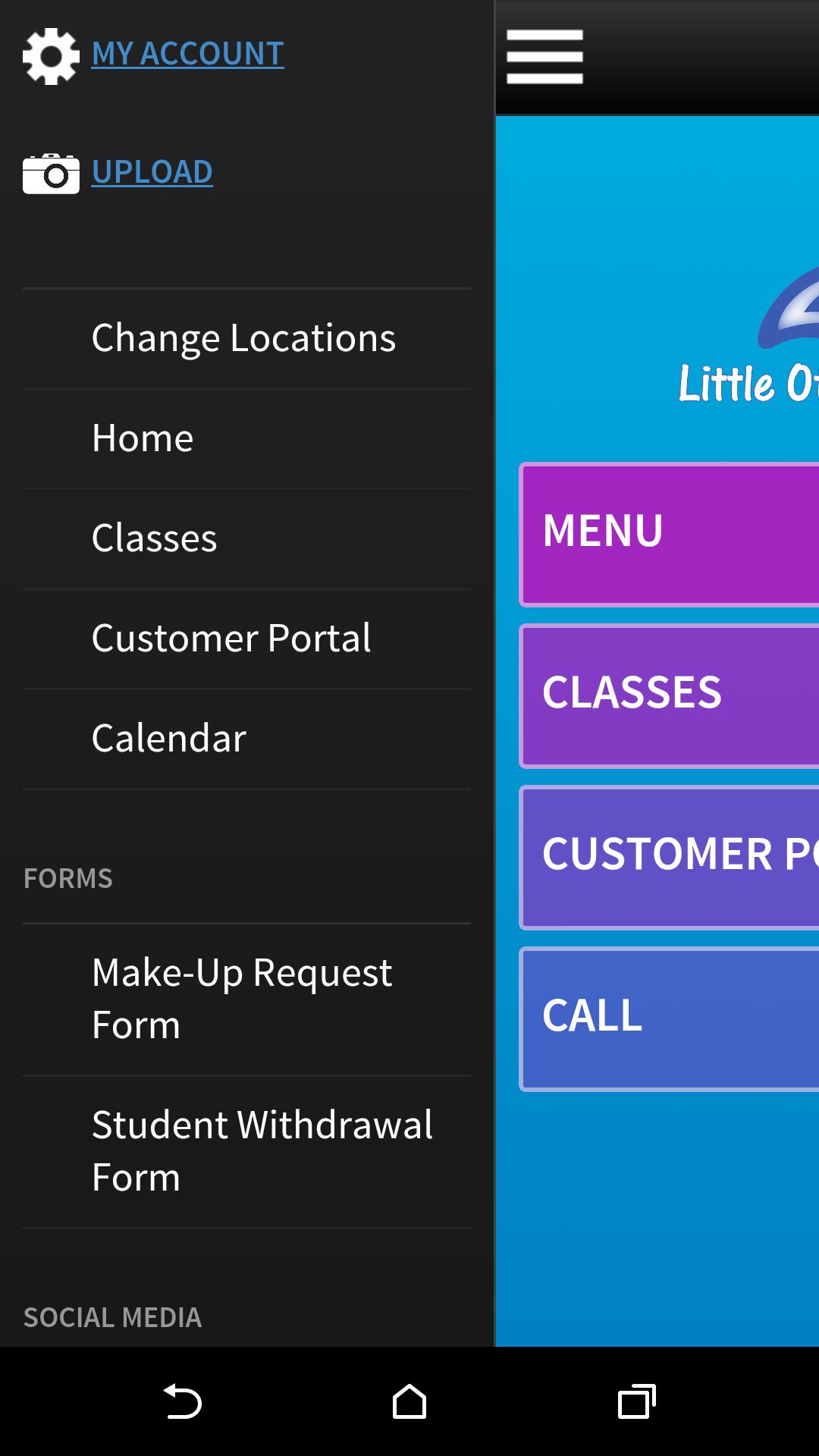Open Classes in the side drawer
This screenshot has width=819, height=1456.
(154, 538)
